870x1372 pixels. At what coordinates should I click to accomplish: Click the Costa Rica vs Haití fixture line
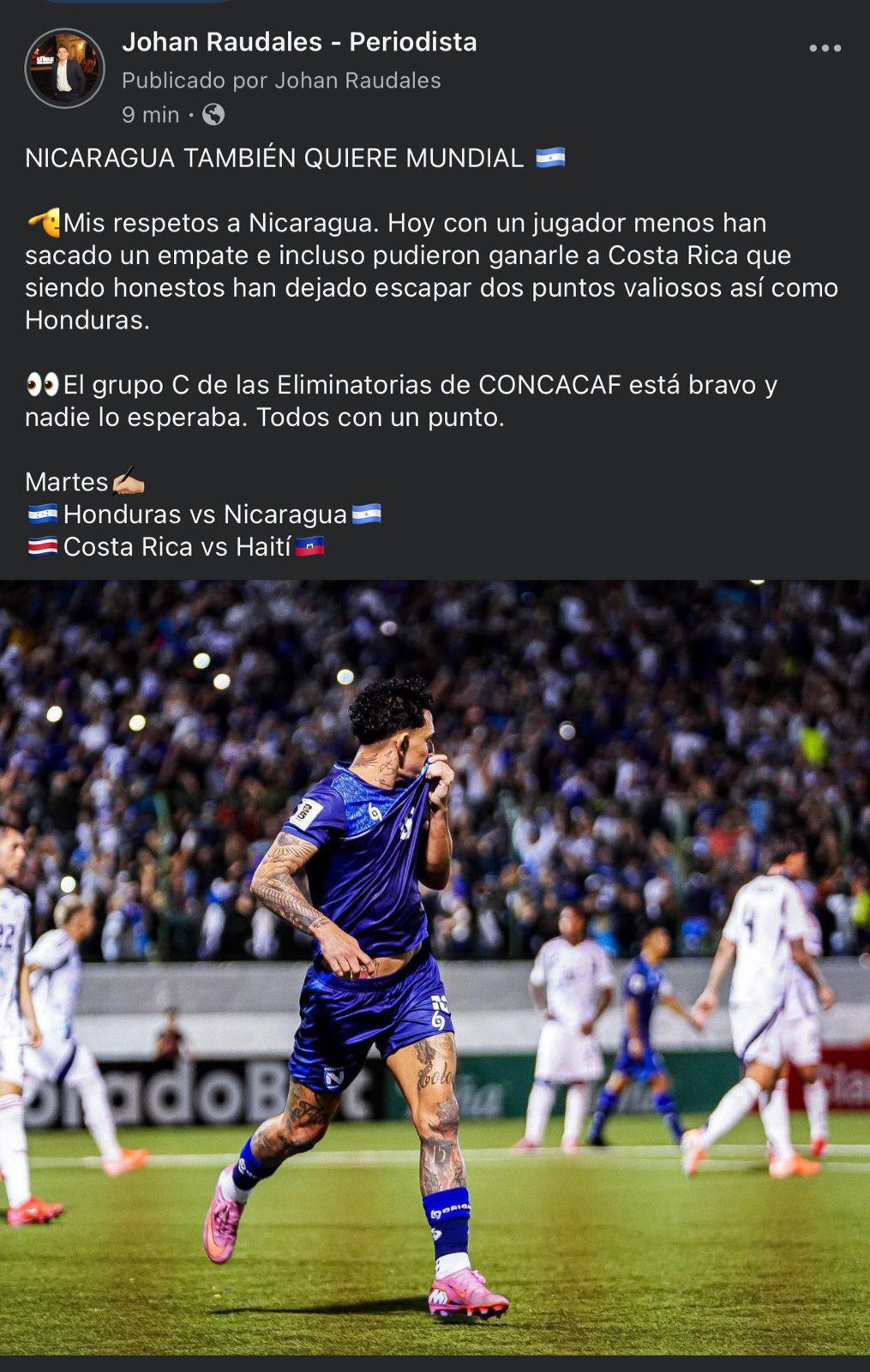180,546
